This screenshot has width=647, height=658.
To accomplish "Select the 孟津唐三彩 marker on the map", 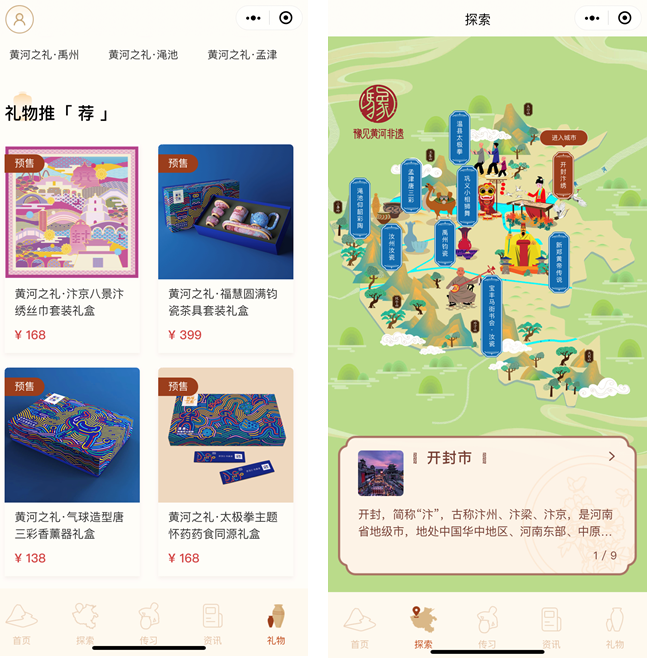I will 410,185.
